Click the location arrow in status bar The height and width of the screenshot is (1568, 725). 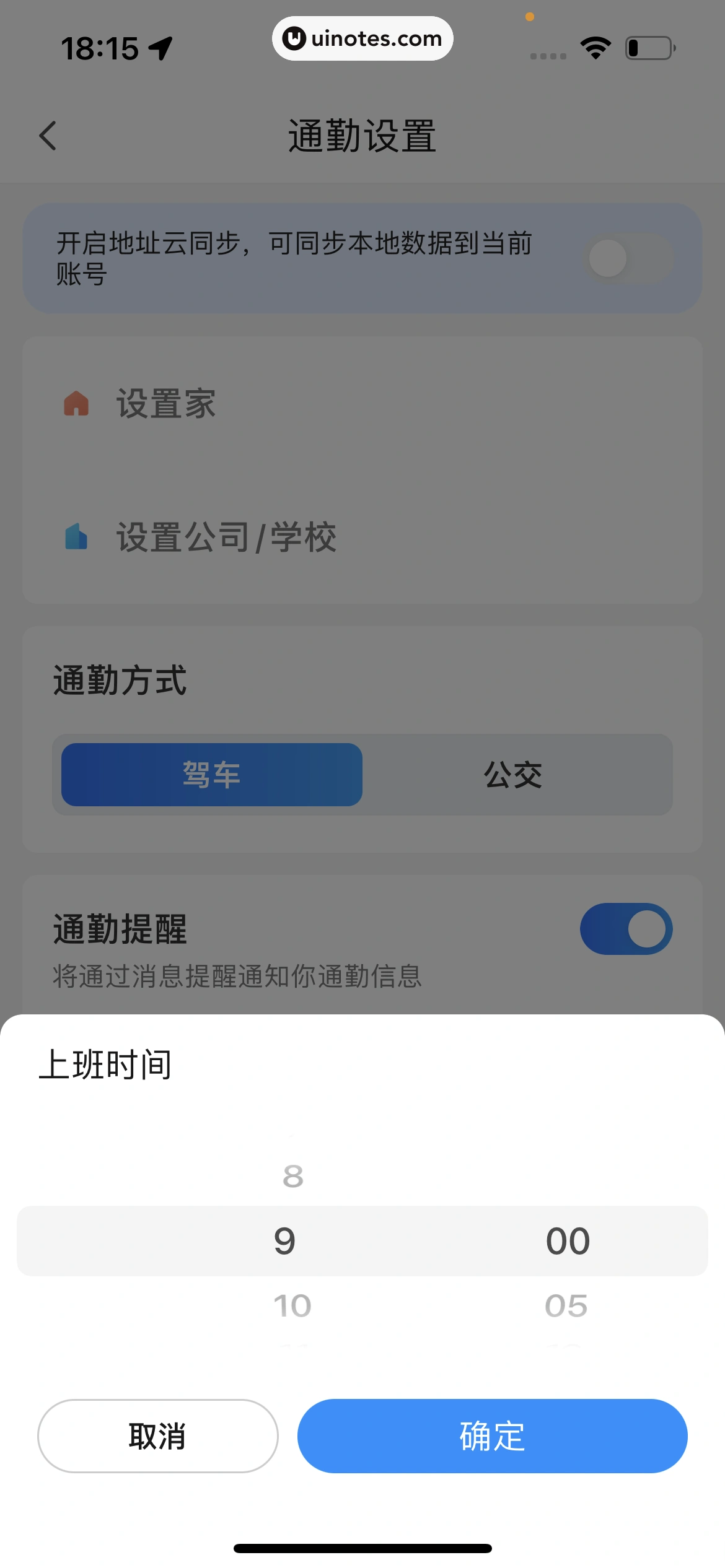pyautogui.click(x=160, y=48)
